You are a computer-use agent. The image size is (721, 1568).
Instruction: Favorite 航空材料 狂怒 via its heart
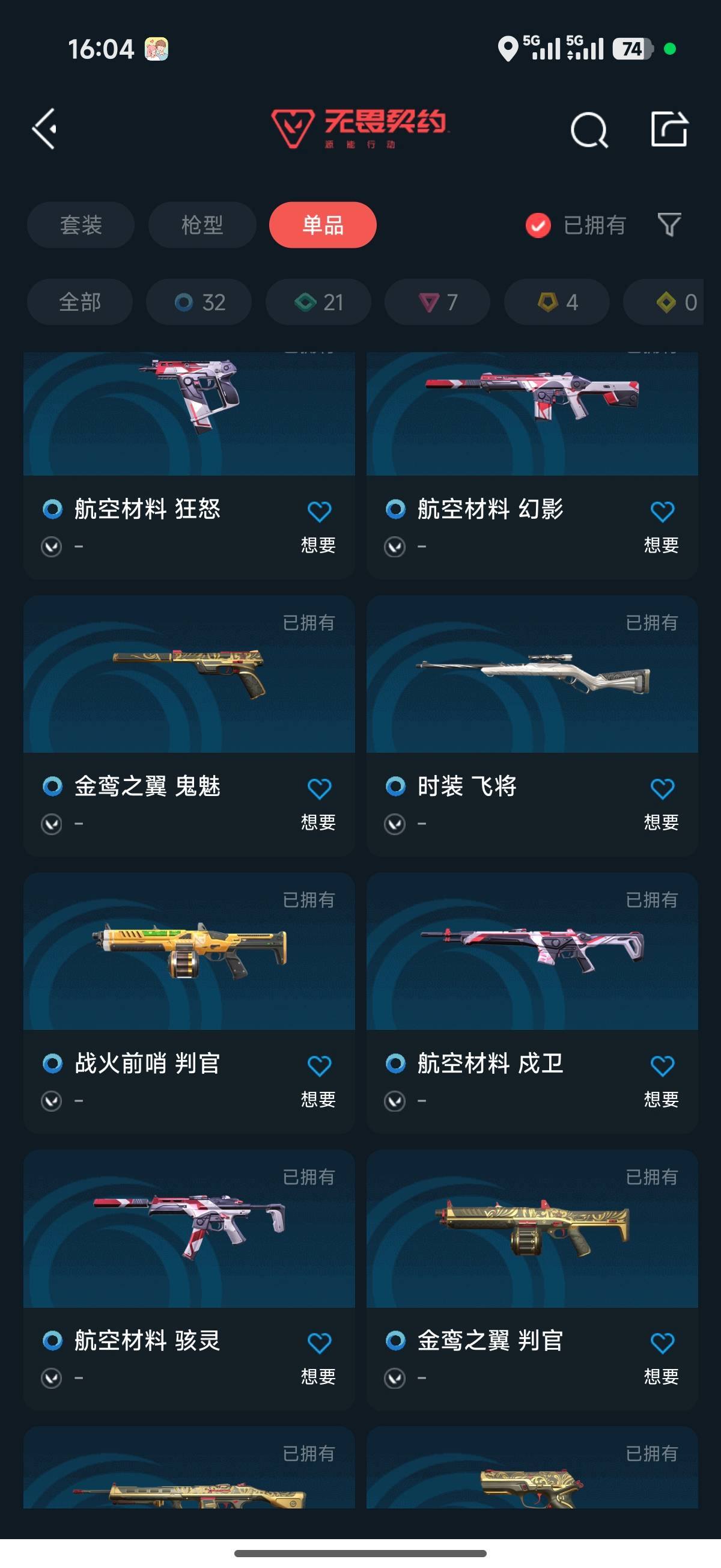320,511
